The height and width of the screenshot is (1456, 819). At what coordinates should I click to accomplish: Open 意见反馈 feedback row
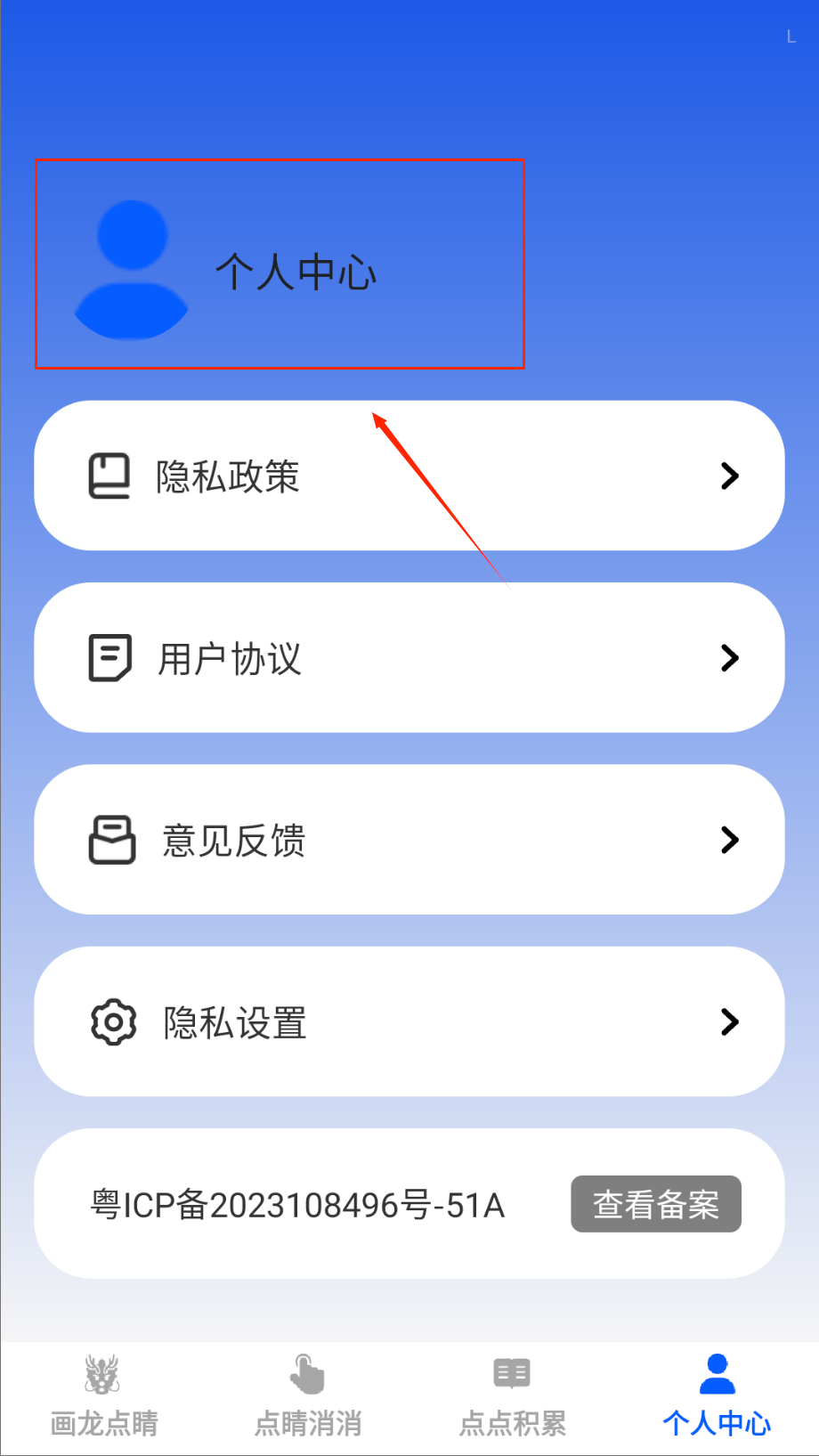click(409, 840)
